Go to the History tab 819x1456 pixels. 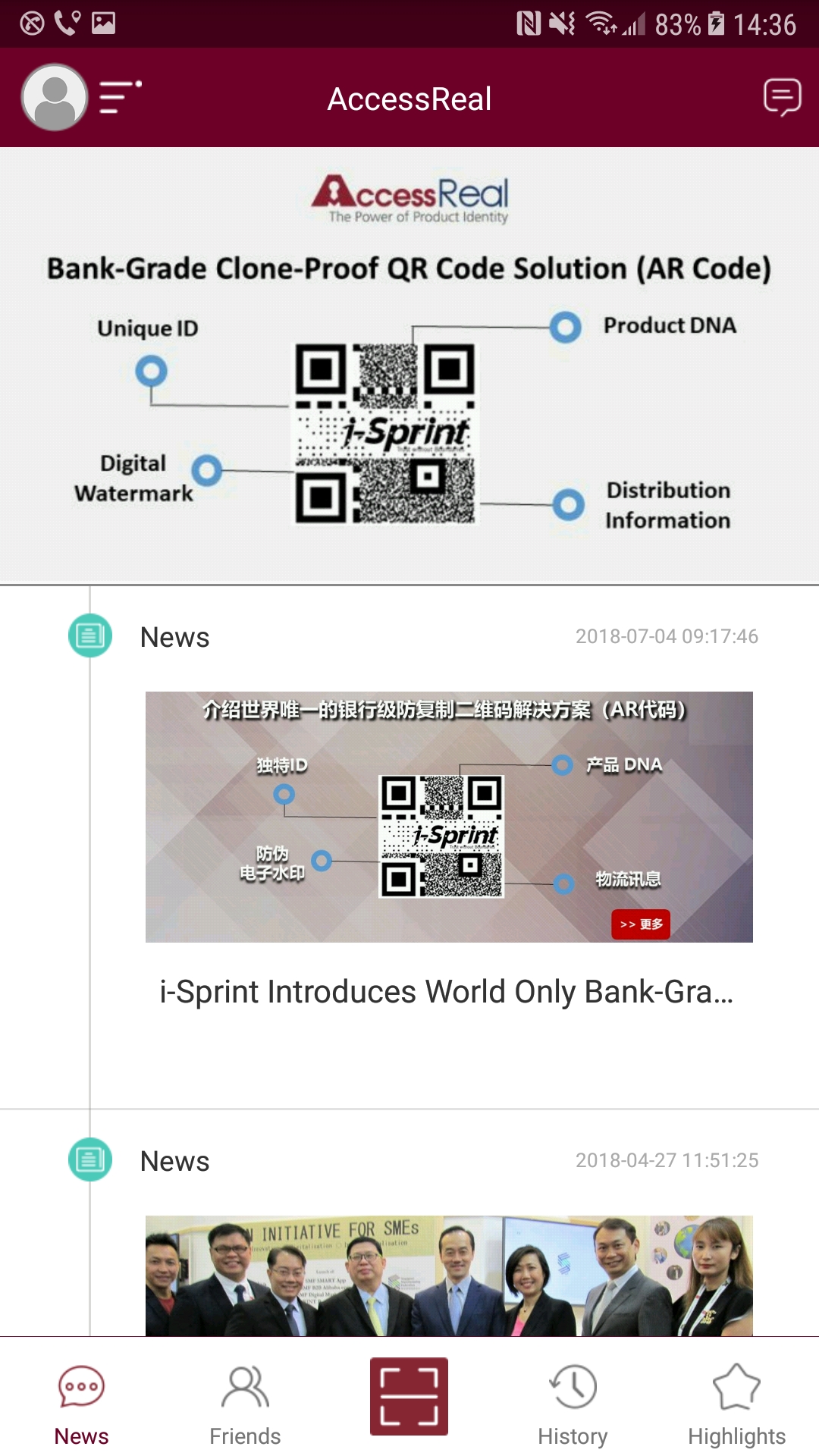pos(573,1405)
